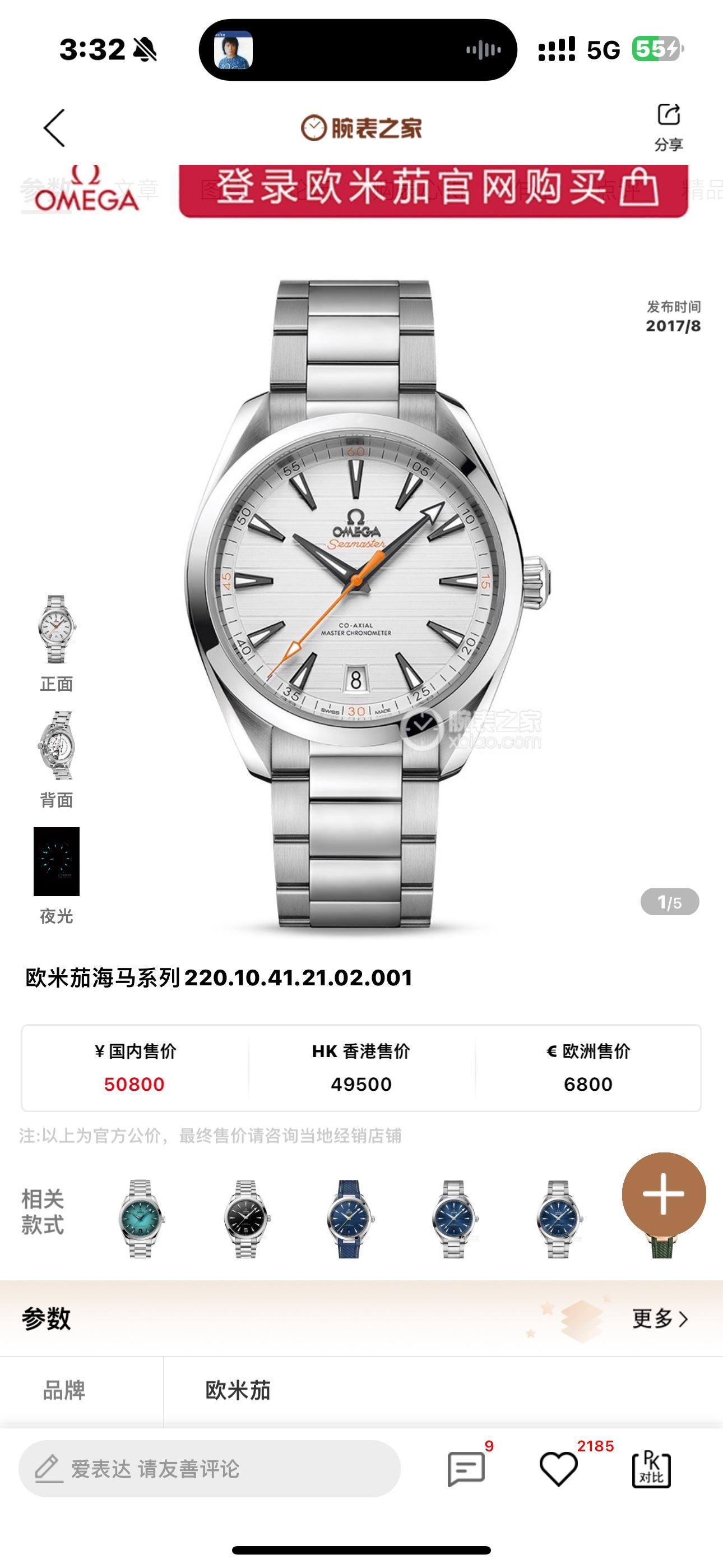Viewport: 723px width, 1568px height.
Task: Open the Omega official store banner
Action: 433,190
